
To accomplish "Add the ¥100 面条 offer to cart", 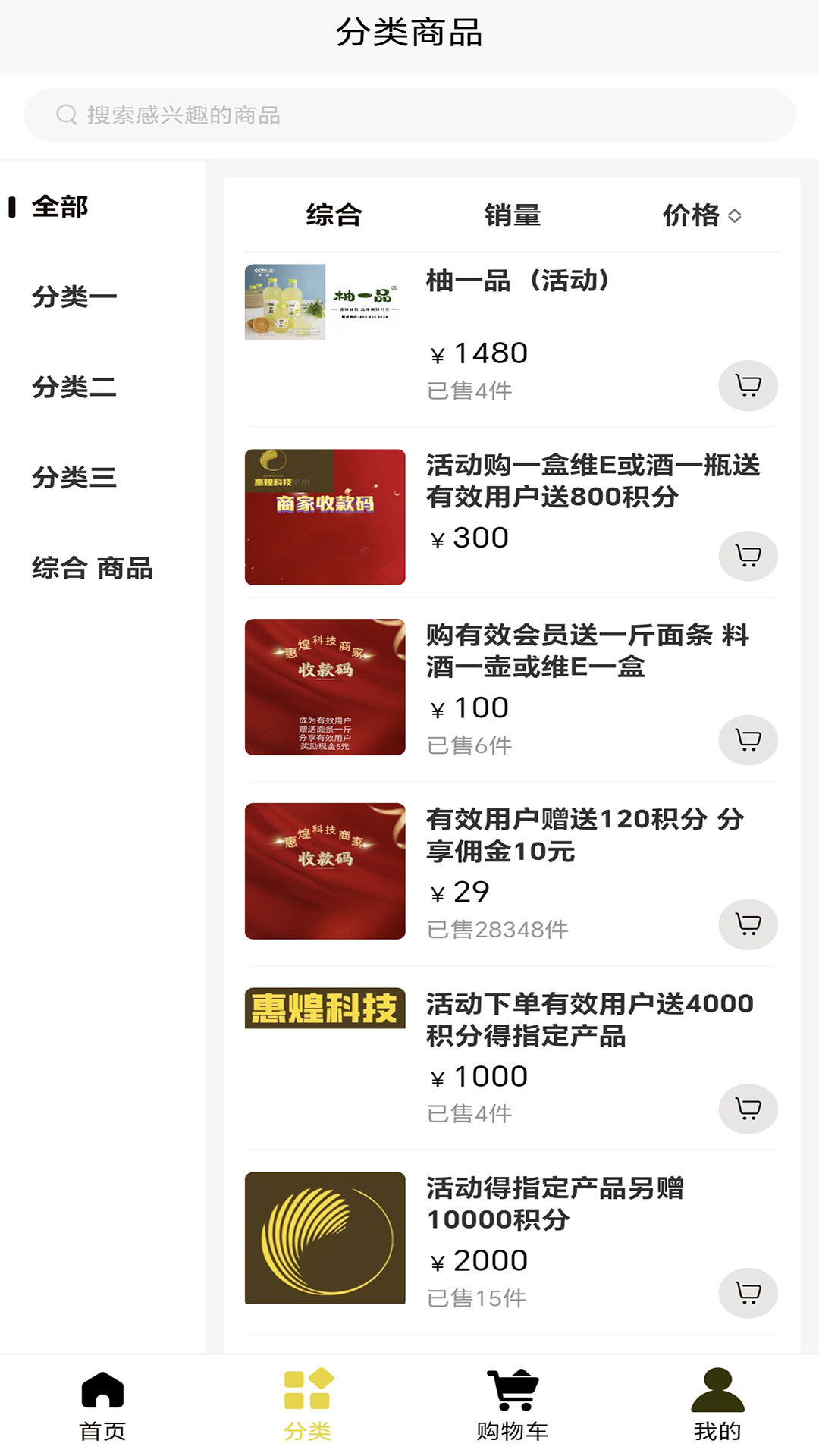I will pyautogui.click(x=748, y=740).
